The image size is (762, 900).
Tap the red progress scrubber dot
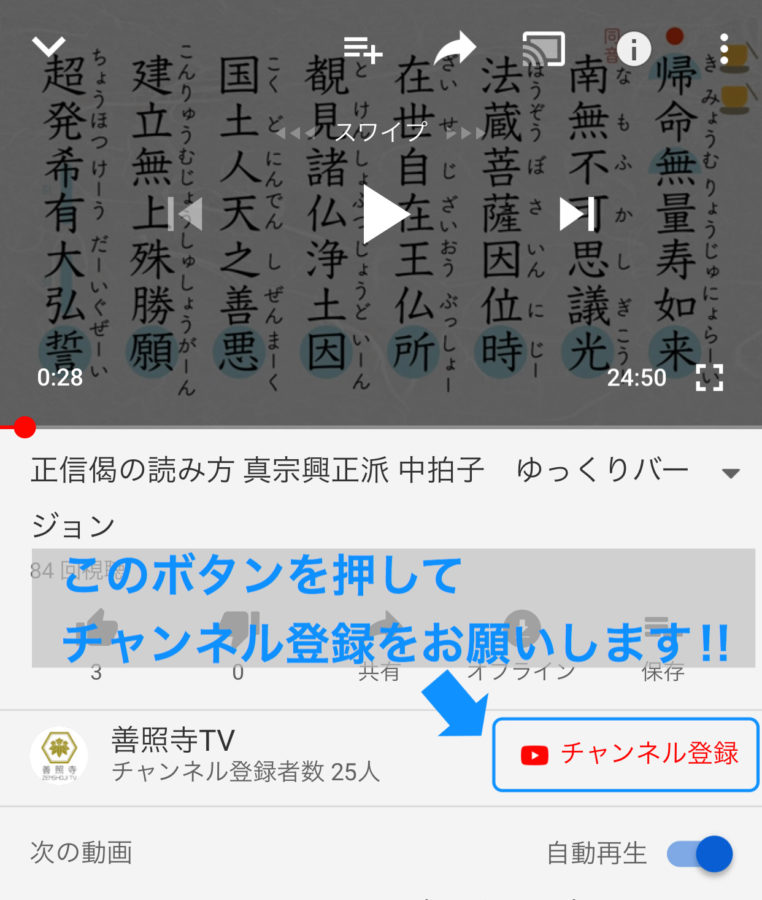click(x=25, y=428)
